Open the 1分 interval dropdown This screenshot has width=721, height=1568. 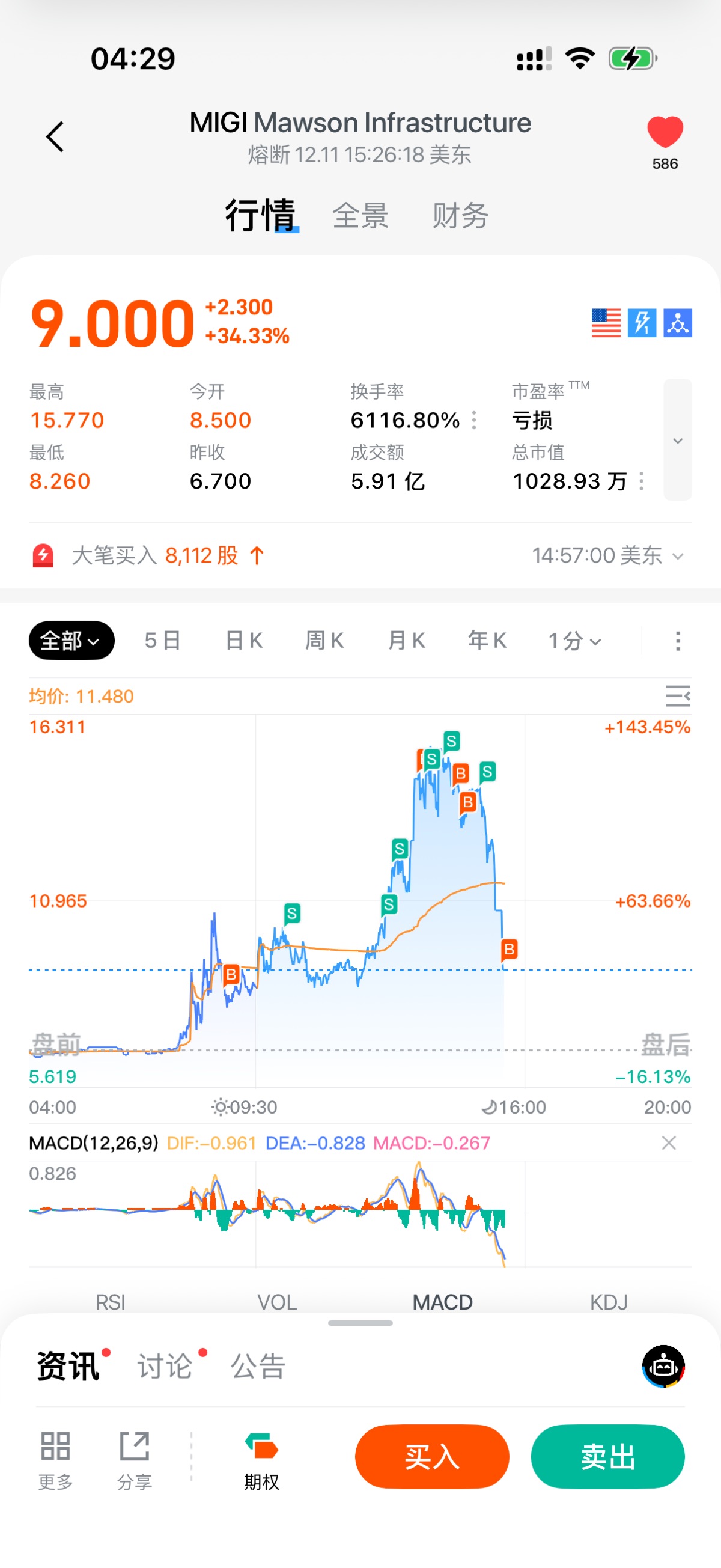pos(574,640)
